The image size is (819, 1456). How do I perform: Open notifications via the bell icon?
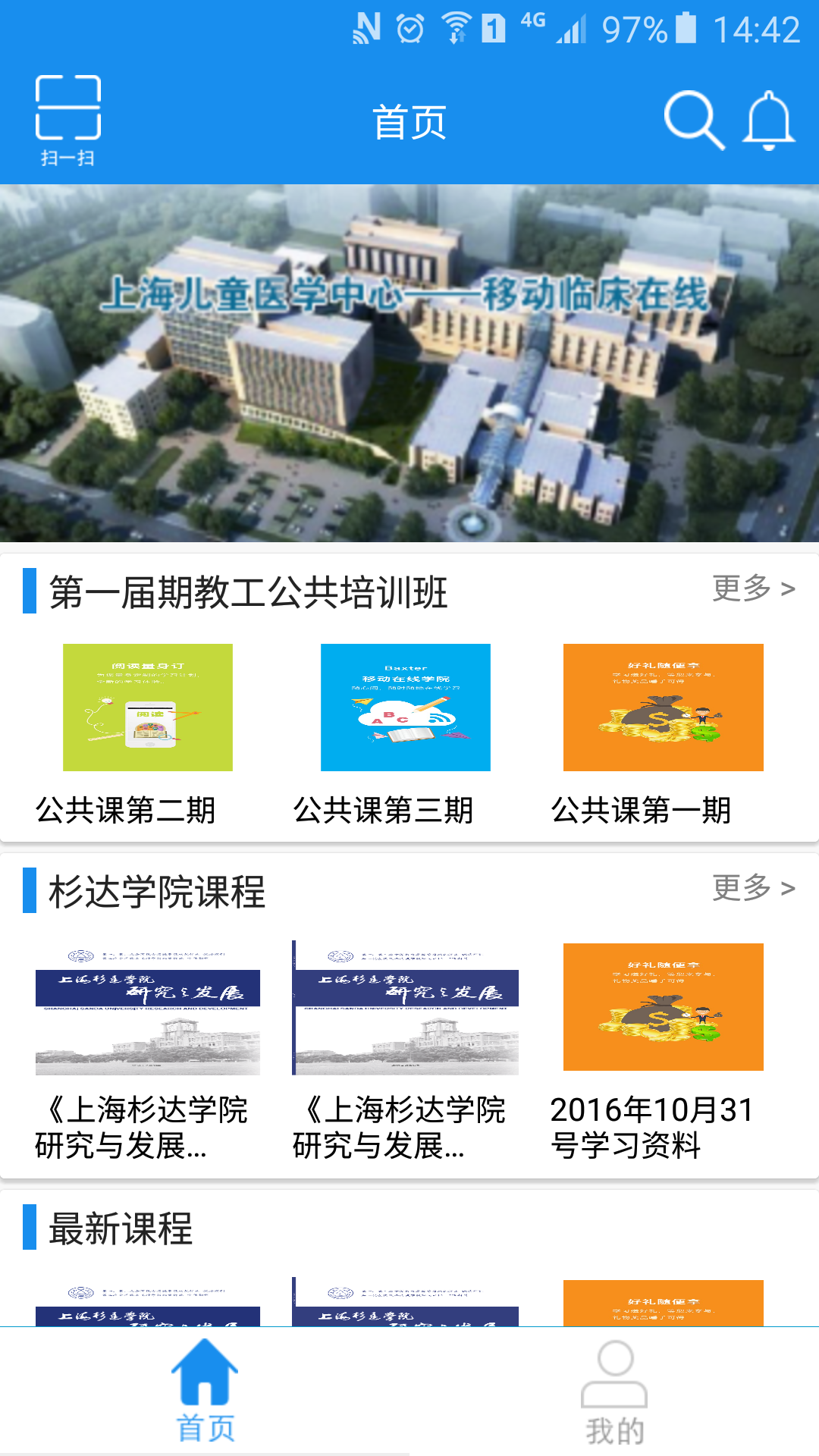[768, 121]
